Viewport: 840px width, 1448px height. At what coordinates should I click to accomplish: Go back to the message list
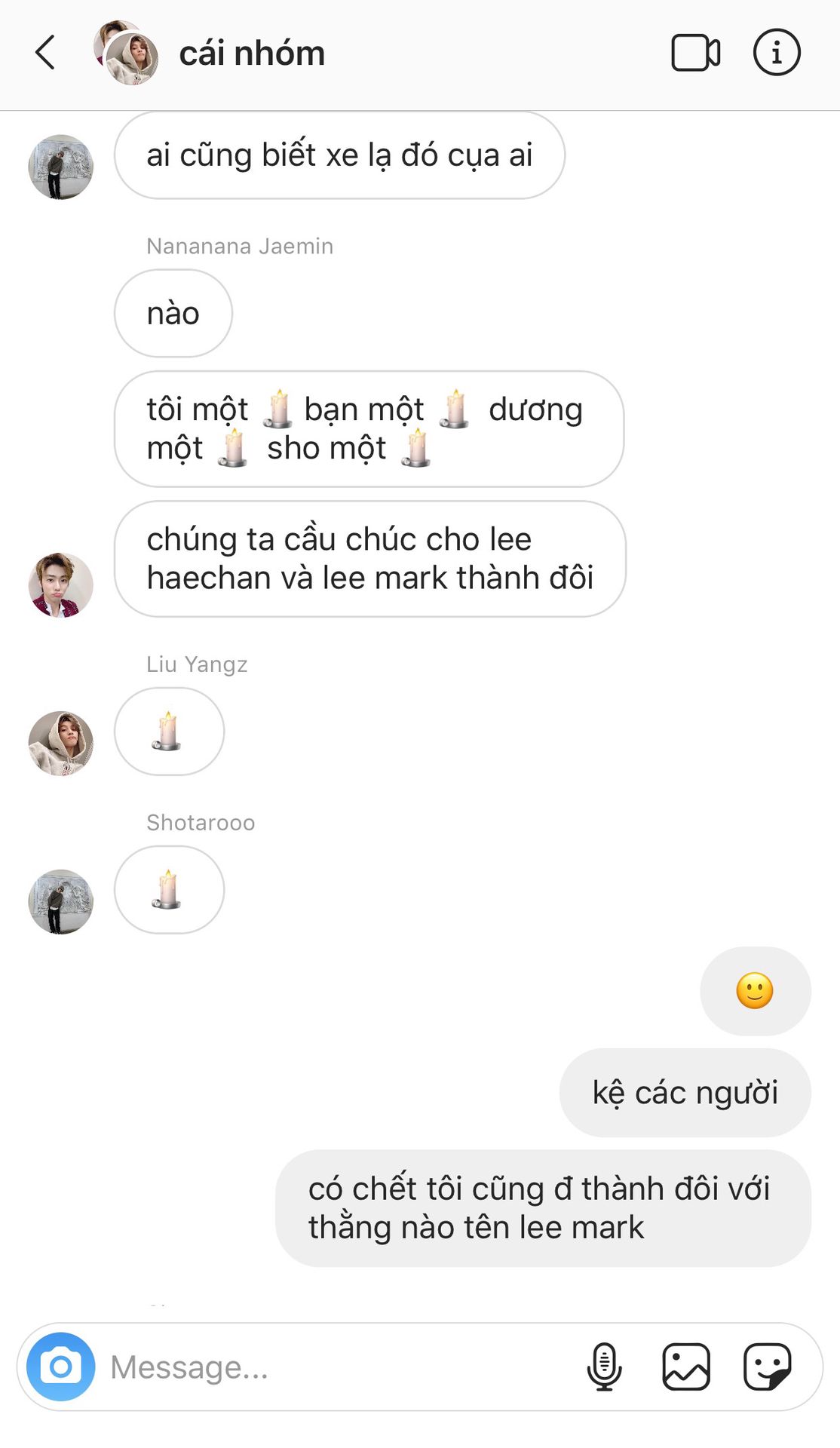(x=45, y=53)
